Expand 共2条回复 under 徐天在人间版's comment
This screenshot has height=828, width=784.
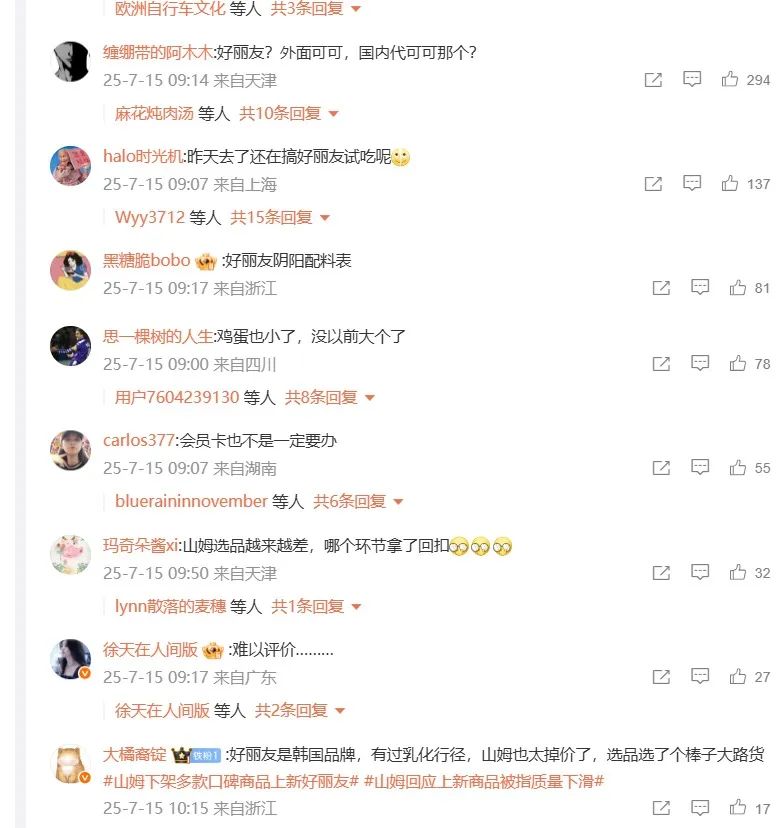coord(300,711)
